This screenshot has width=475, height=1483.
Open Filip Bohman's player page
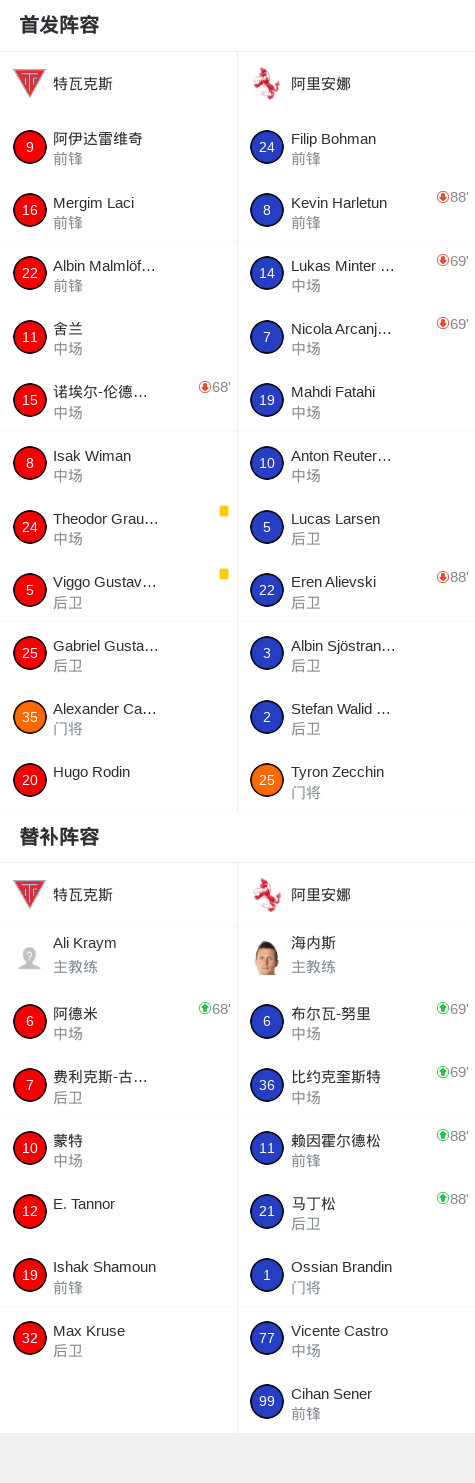(x=356, y=147)
